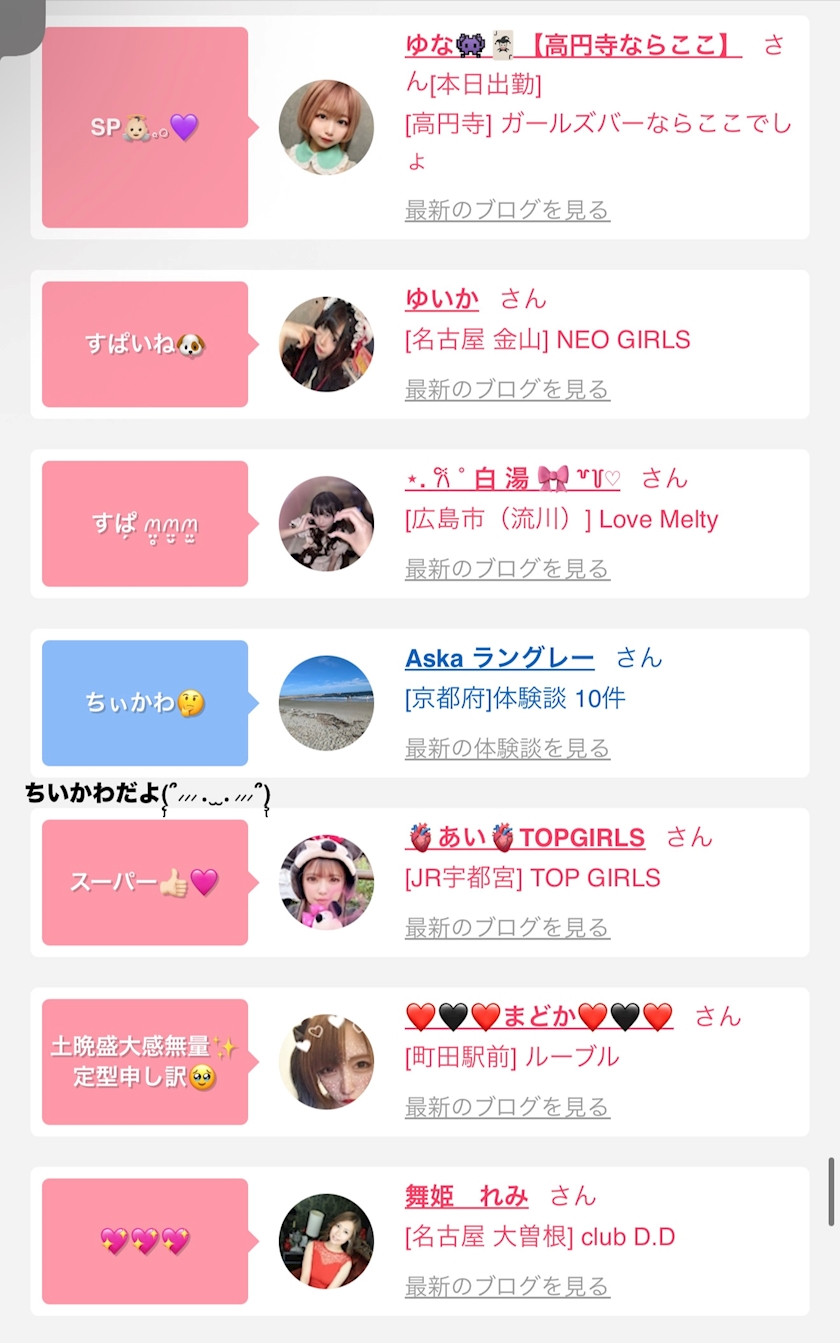Tap ゆいか's round profile photo

(x=326, y=344)
